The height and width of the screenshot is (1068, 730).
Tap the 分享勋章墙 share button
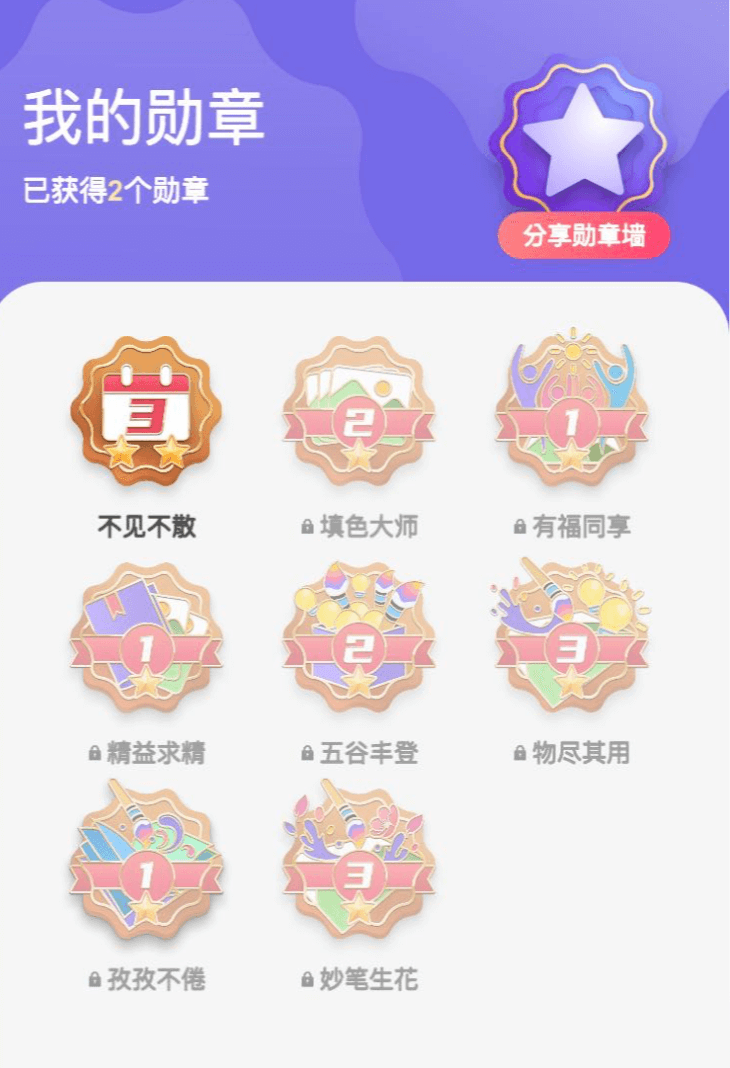coord(584,236)
